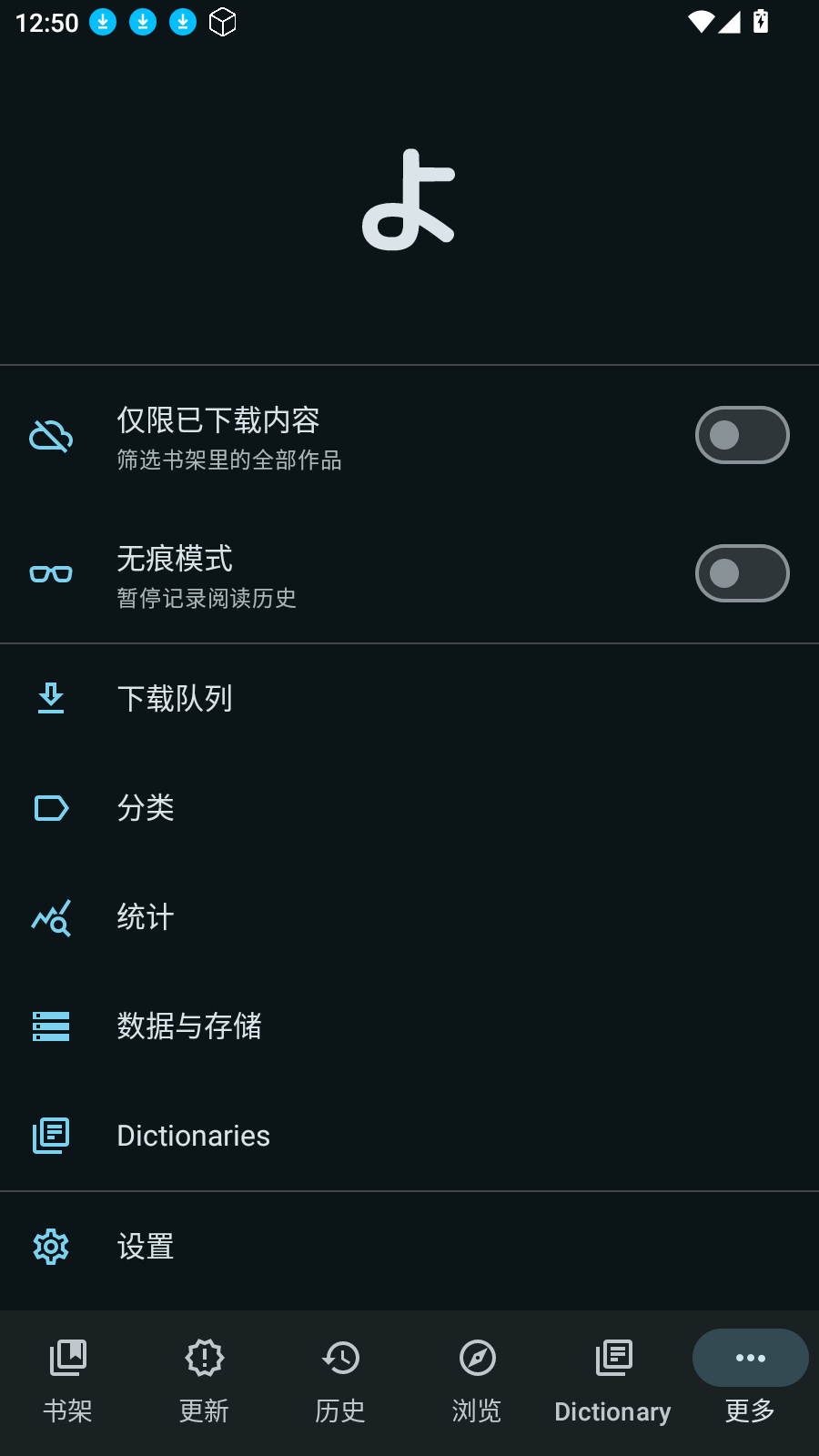This screenshot has height=1456, width=819.
Task: Click the 设置 gear icon
Action: [x=50, y=1247]
